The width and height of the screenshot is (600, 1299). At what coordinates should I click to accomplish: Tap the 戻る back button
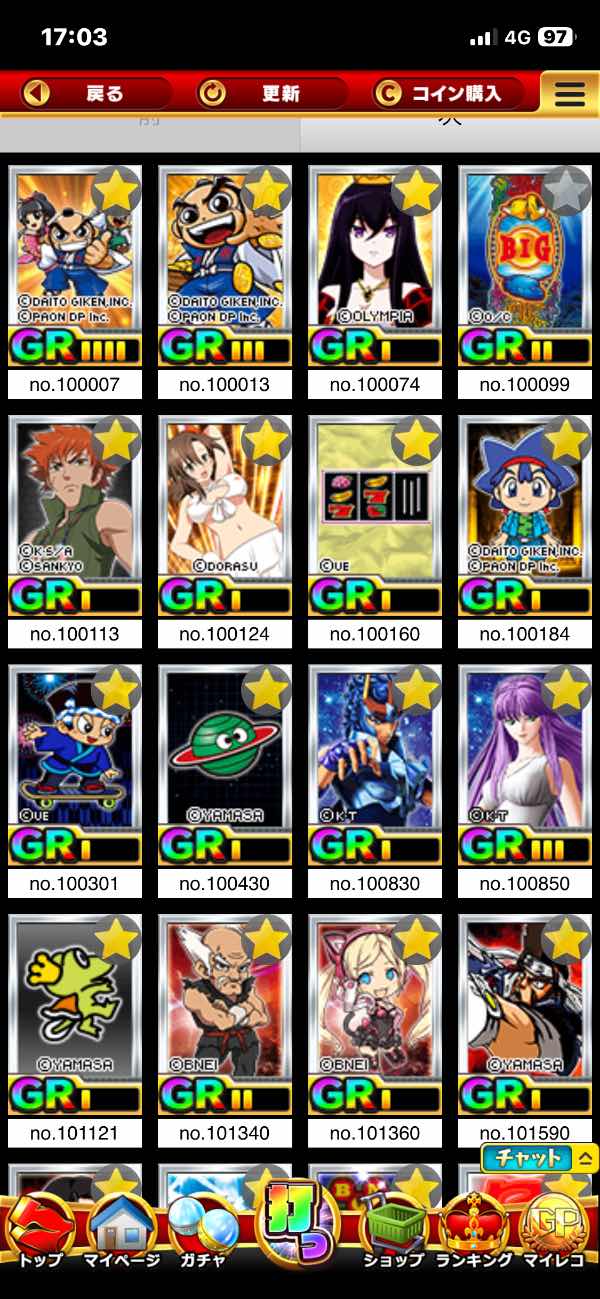86,94
